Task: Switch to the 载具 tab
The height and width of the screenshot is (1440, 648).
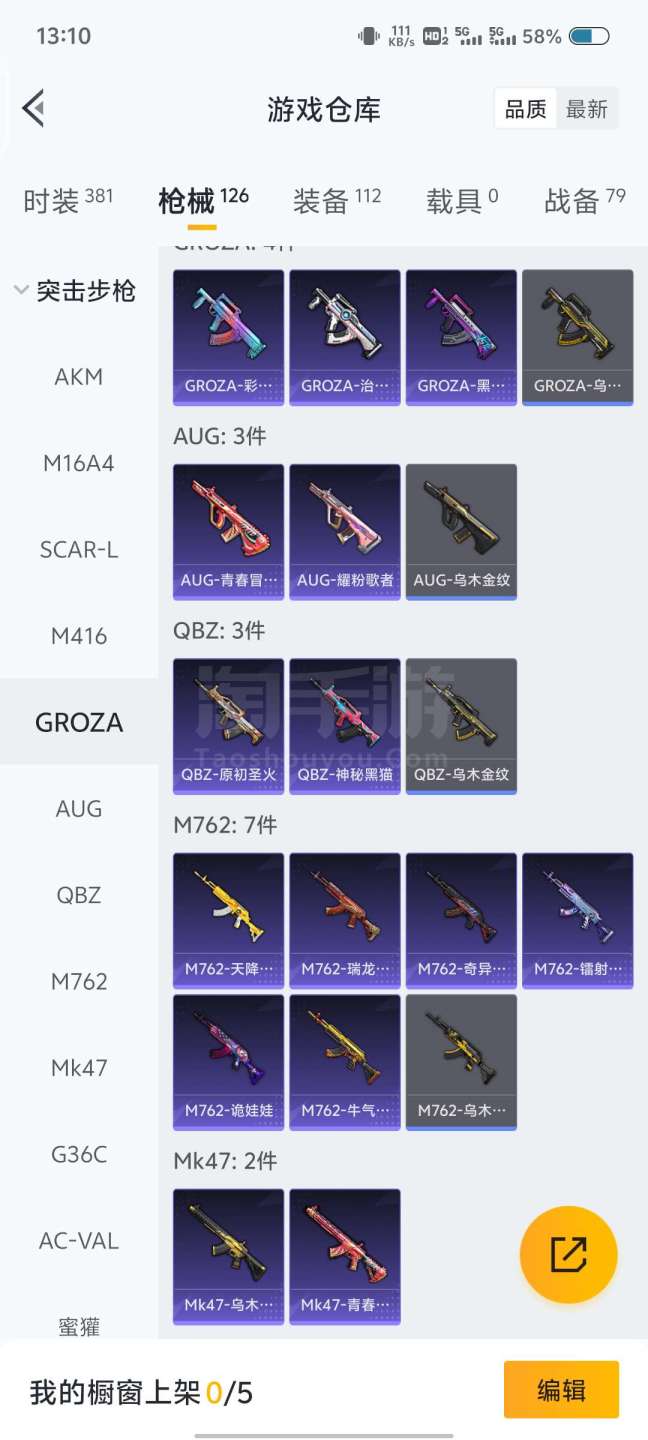Action: click(462, 201)
